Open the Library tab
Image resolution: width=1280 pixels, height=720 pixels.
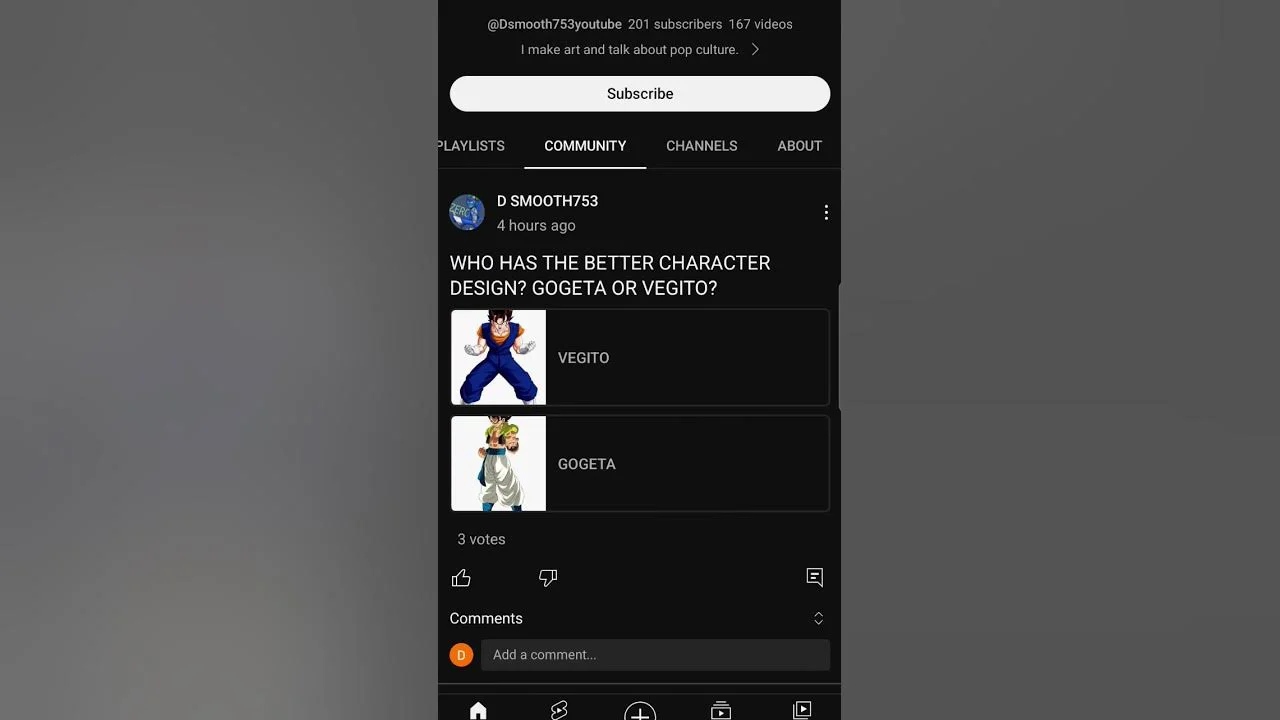coord(802,710)
